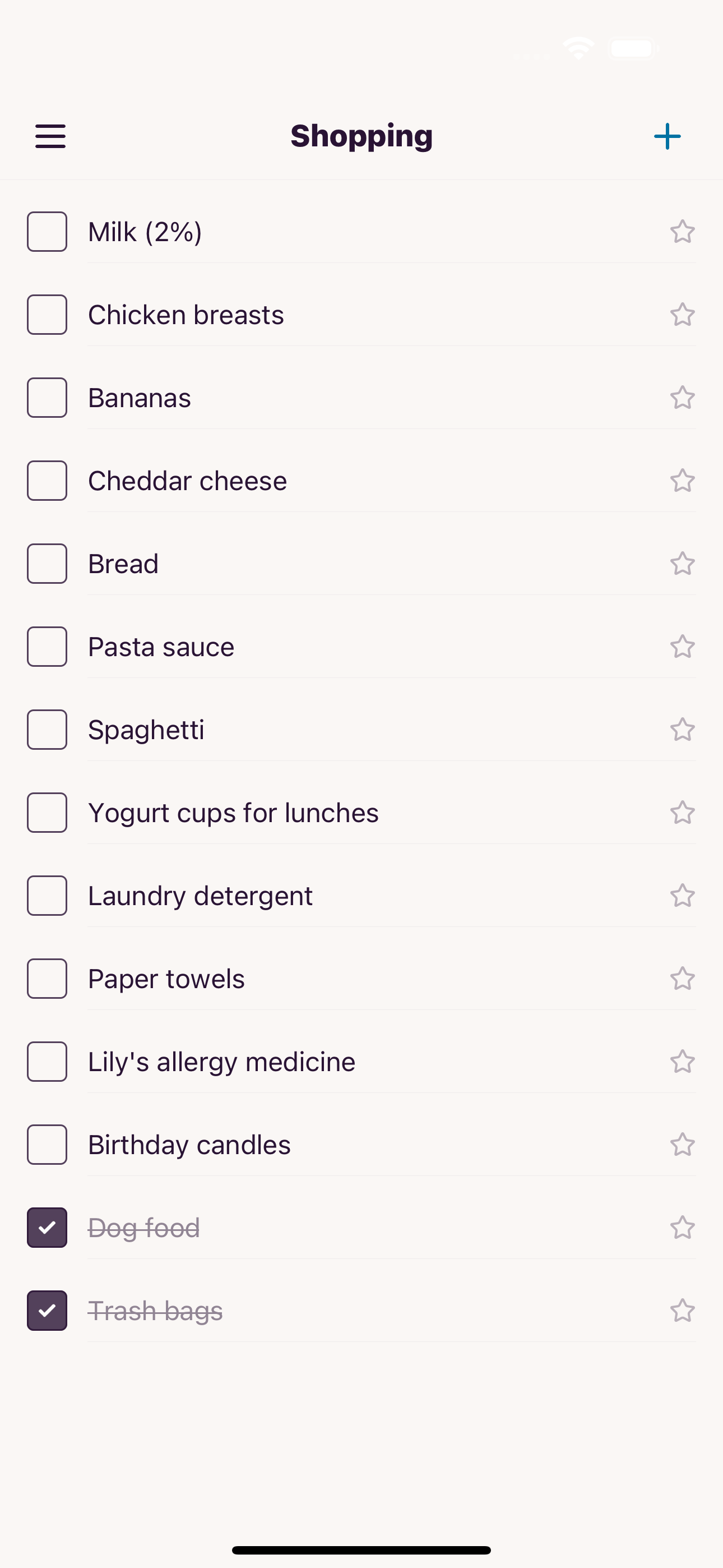Mark Laundry detergent as favorite
723x1568 pixels.
tap(683, 896)
